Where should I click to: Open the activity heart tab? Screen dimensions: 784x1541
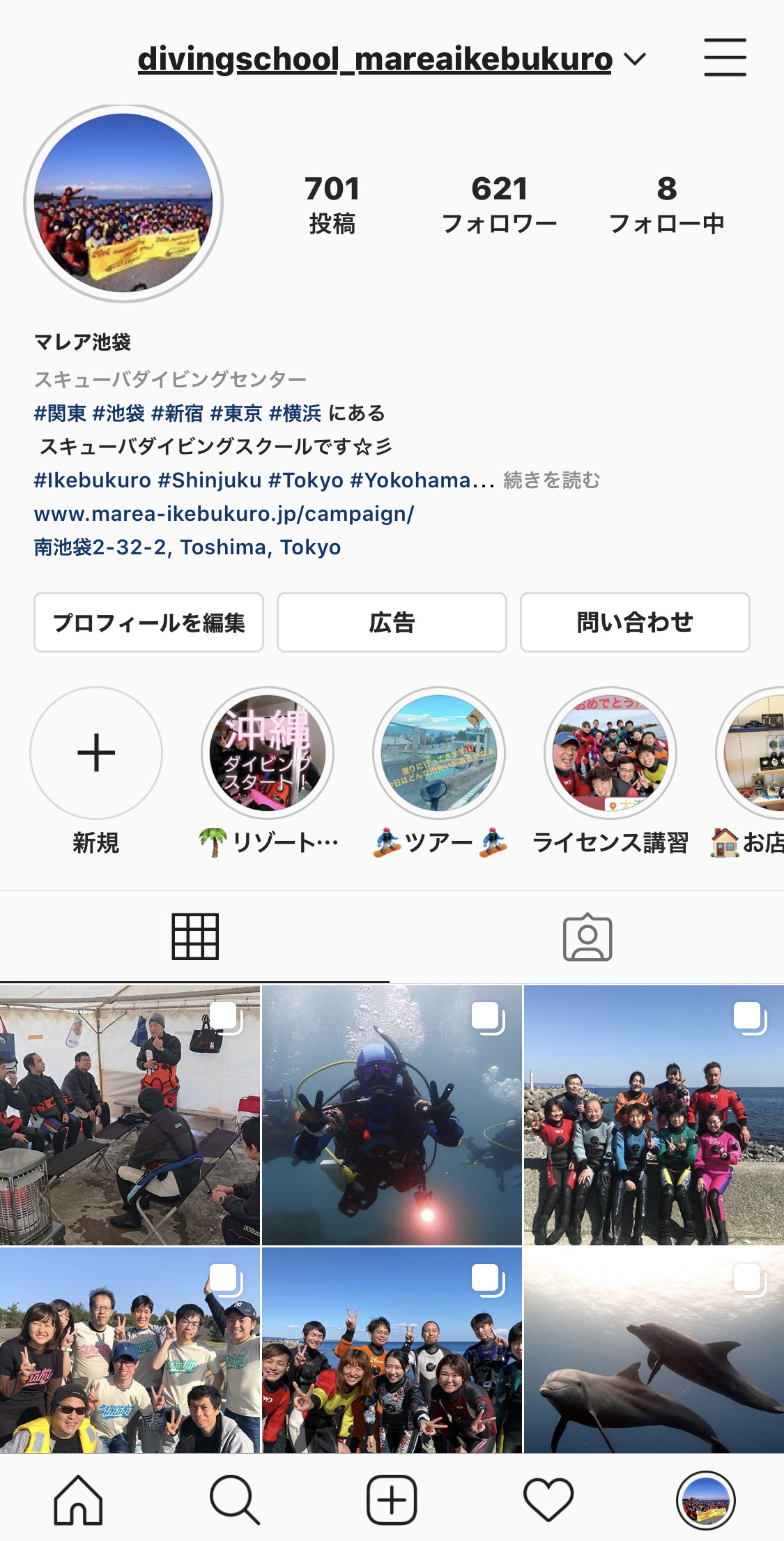(x=548, y=1499)
